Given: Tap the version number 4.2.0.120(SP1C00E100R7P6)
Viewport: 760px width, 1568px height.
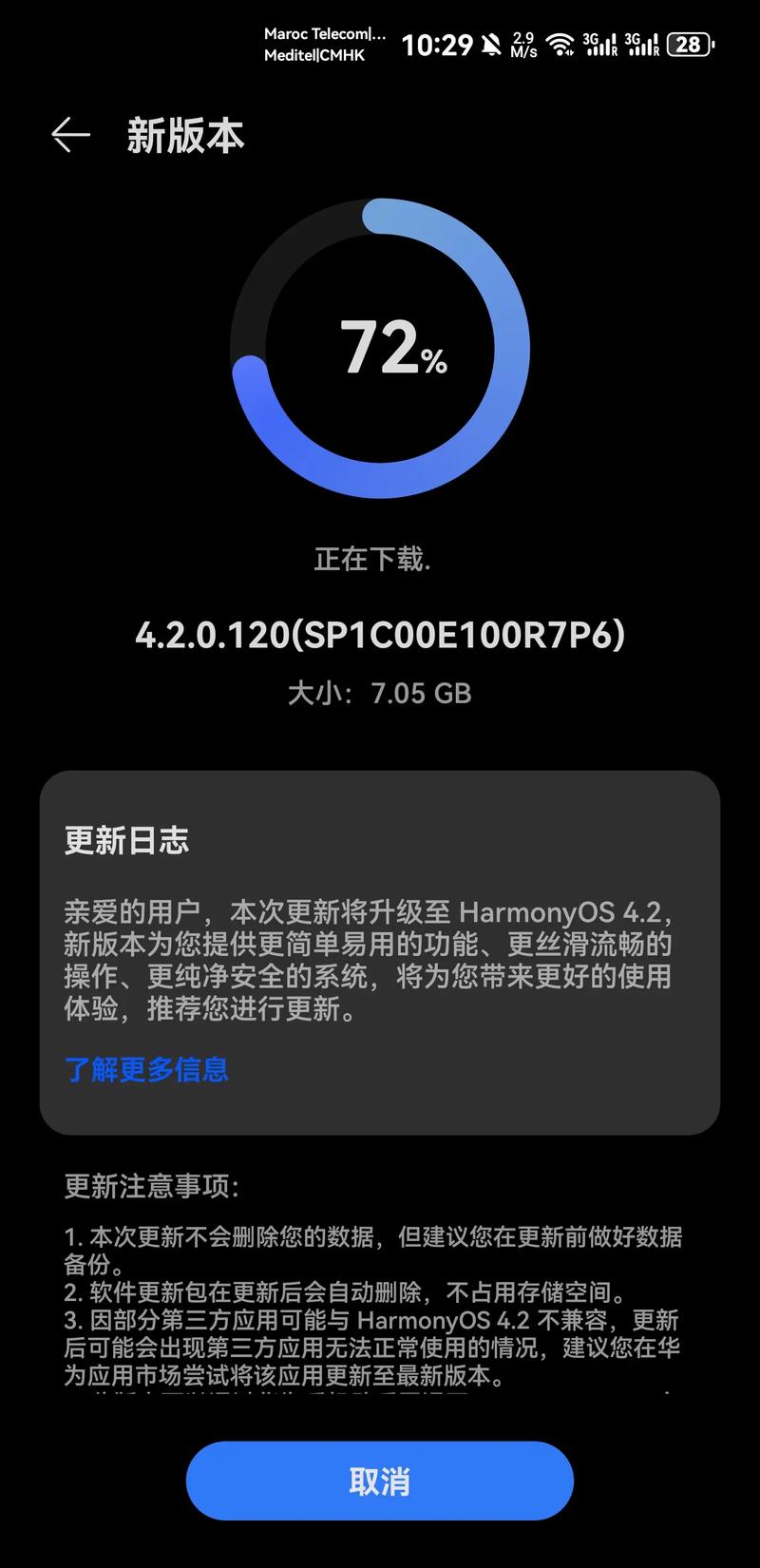Looking at the screenshot, I should (380, 635).
